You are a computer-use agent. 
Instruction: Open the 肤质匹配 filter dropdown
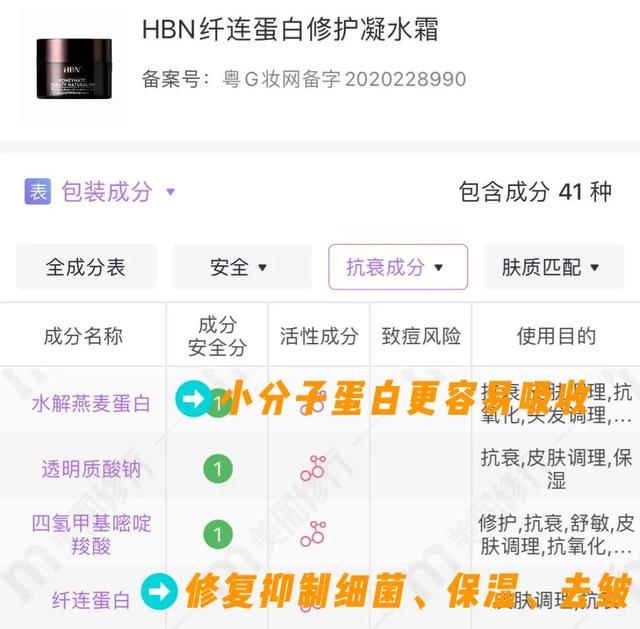[550, 267]
